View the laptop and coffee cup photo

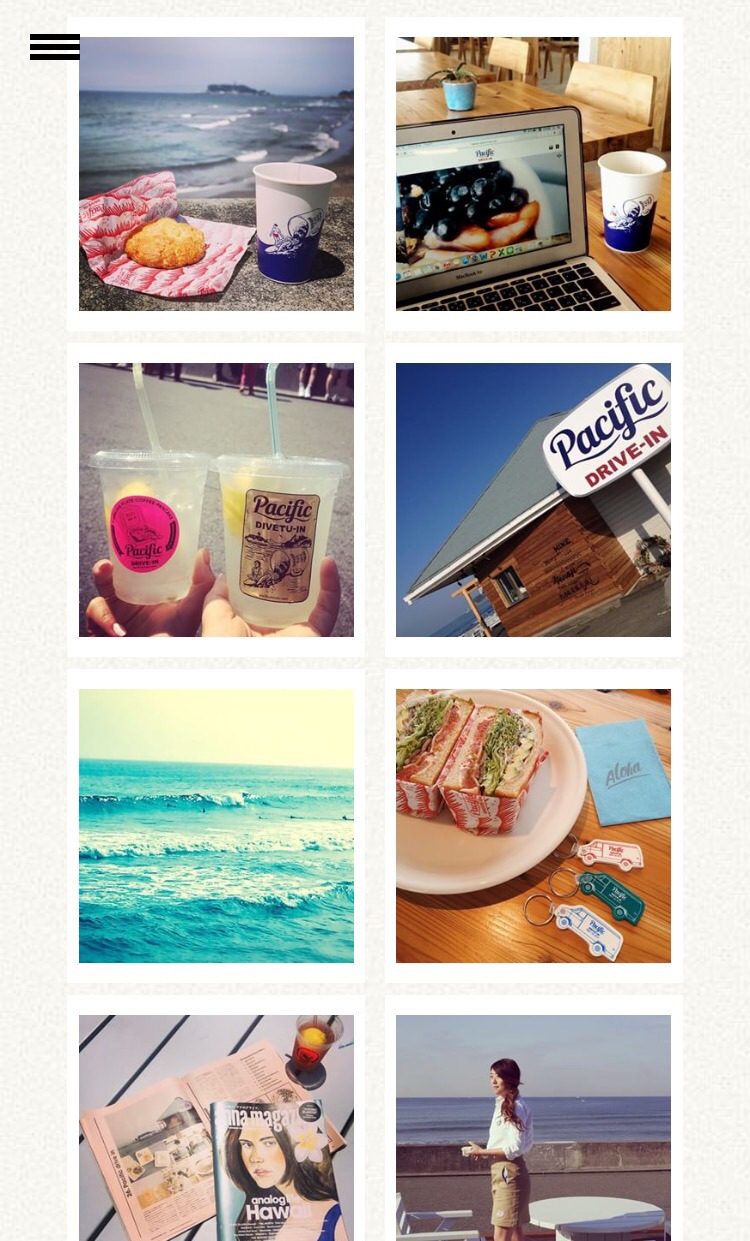533,174
